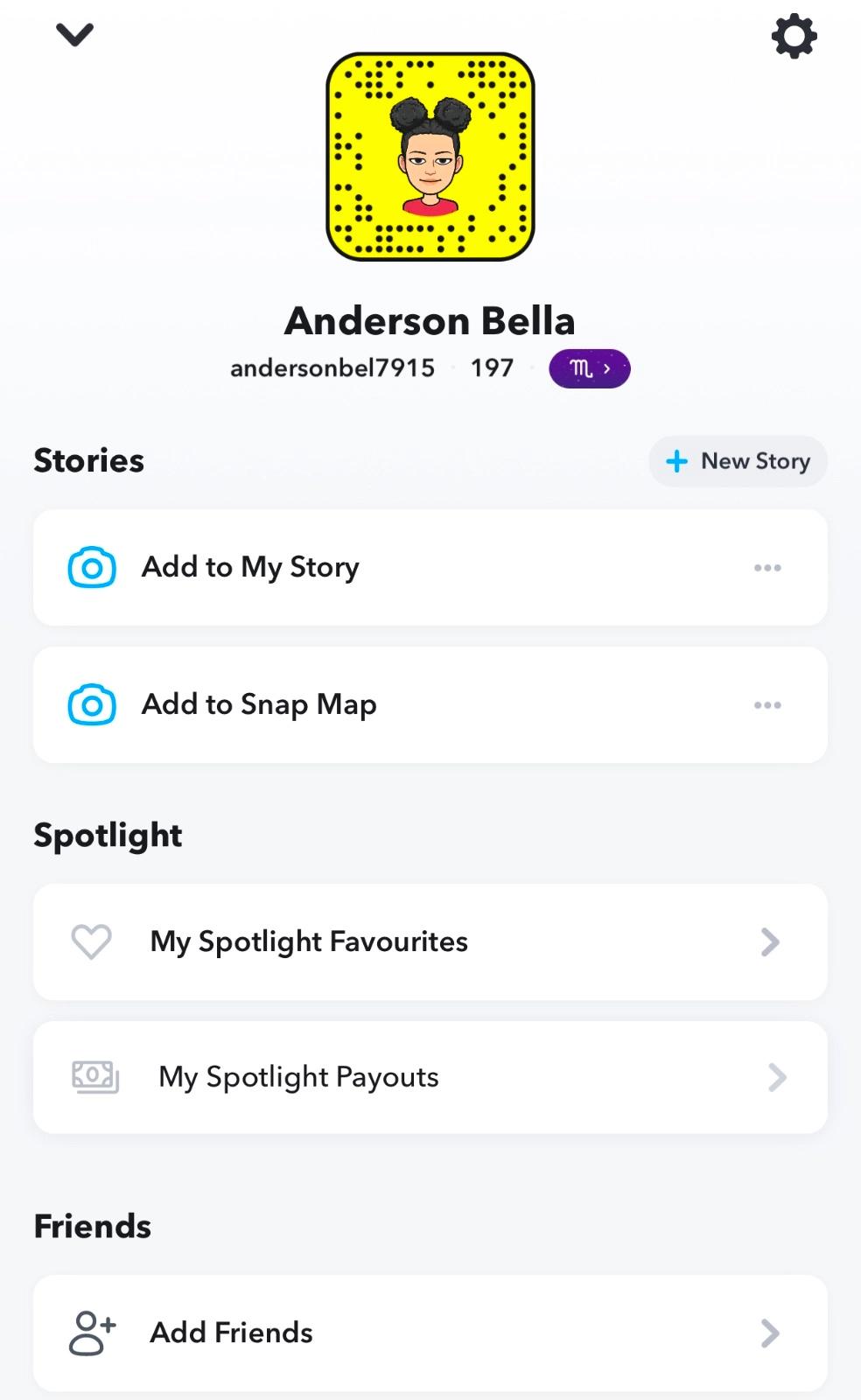Create a New Story
The image size is (861, 1400).
[738, 461]
